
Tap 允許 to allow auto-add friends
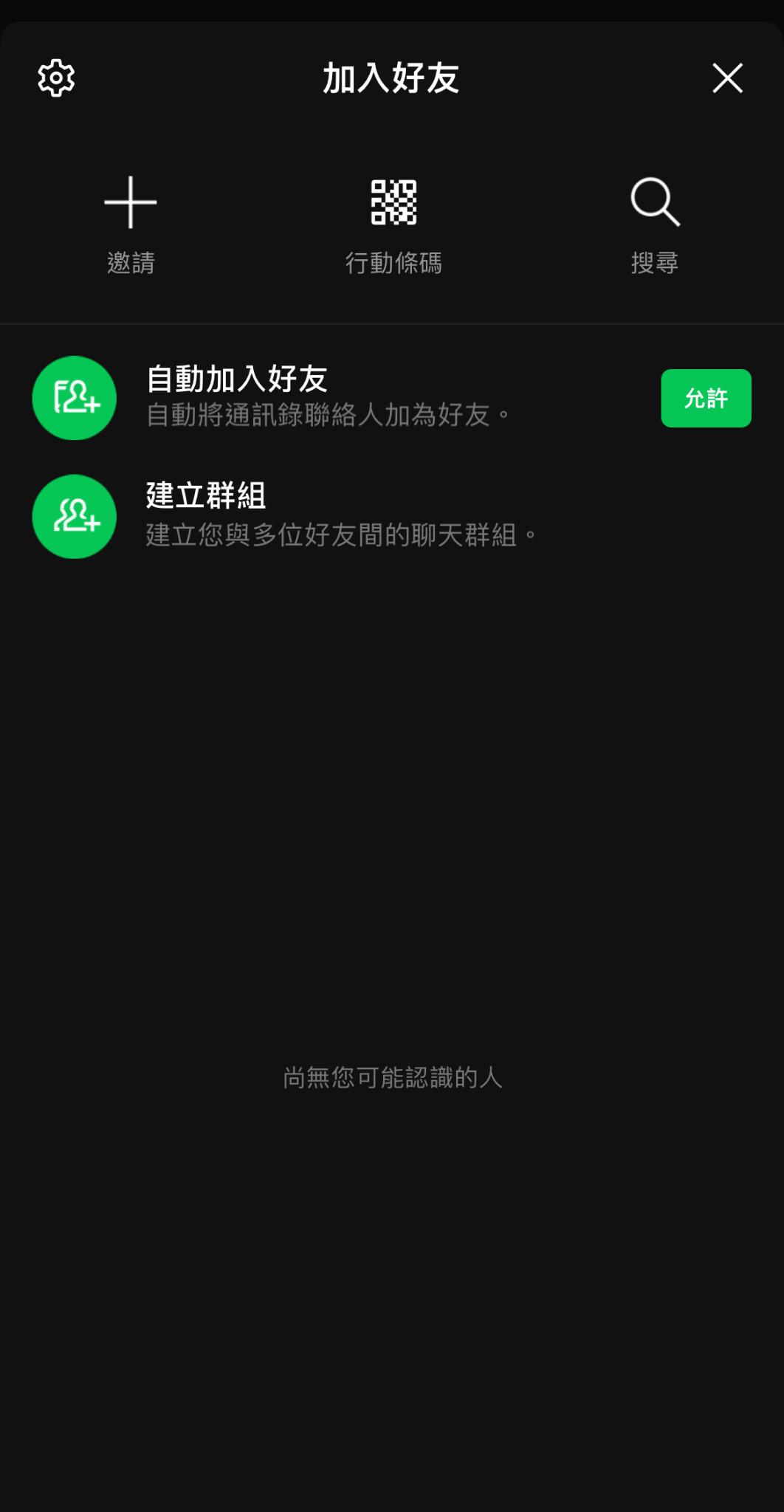pos(706,398)
